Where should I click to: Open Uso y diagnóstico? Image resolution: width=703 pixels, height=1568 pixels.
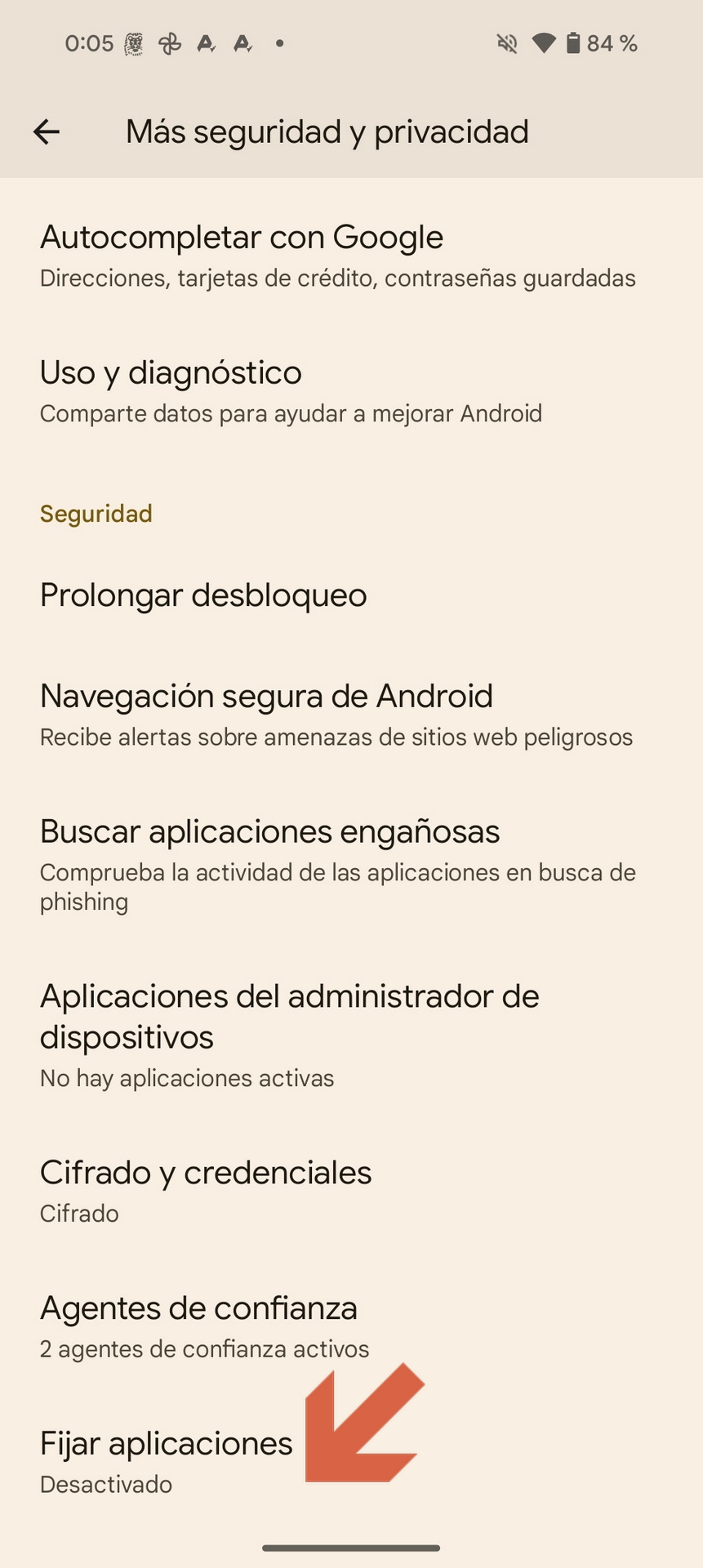(x=351, y=392)
